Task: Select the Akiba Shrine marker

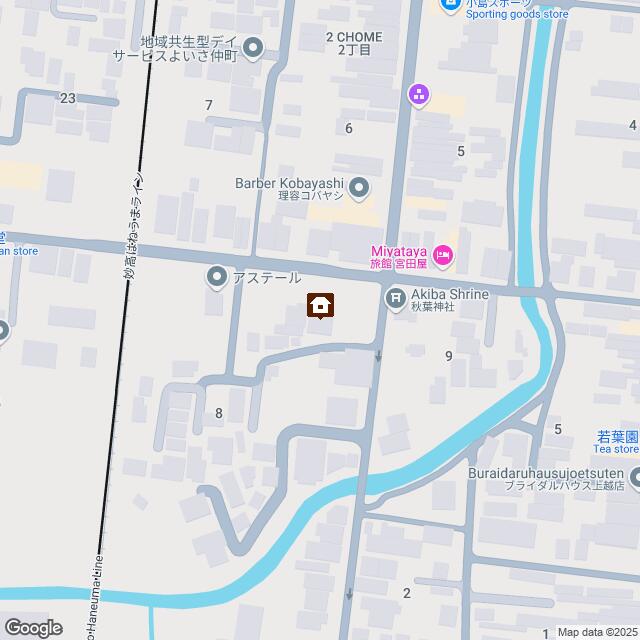Action: tap(396, 296)
